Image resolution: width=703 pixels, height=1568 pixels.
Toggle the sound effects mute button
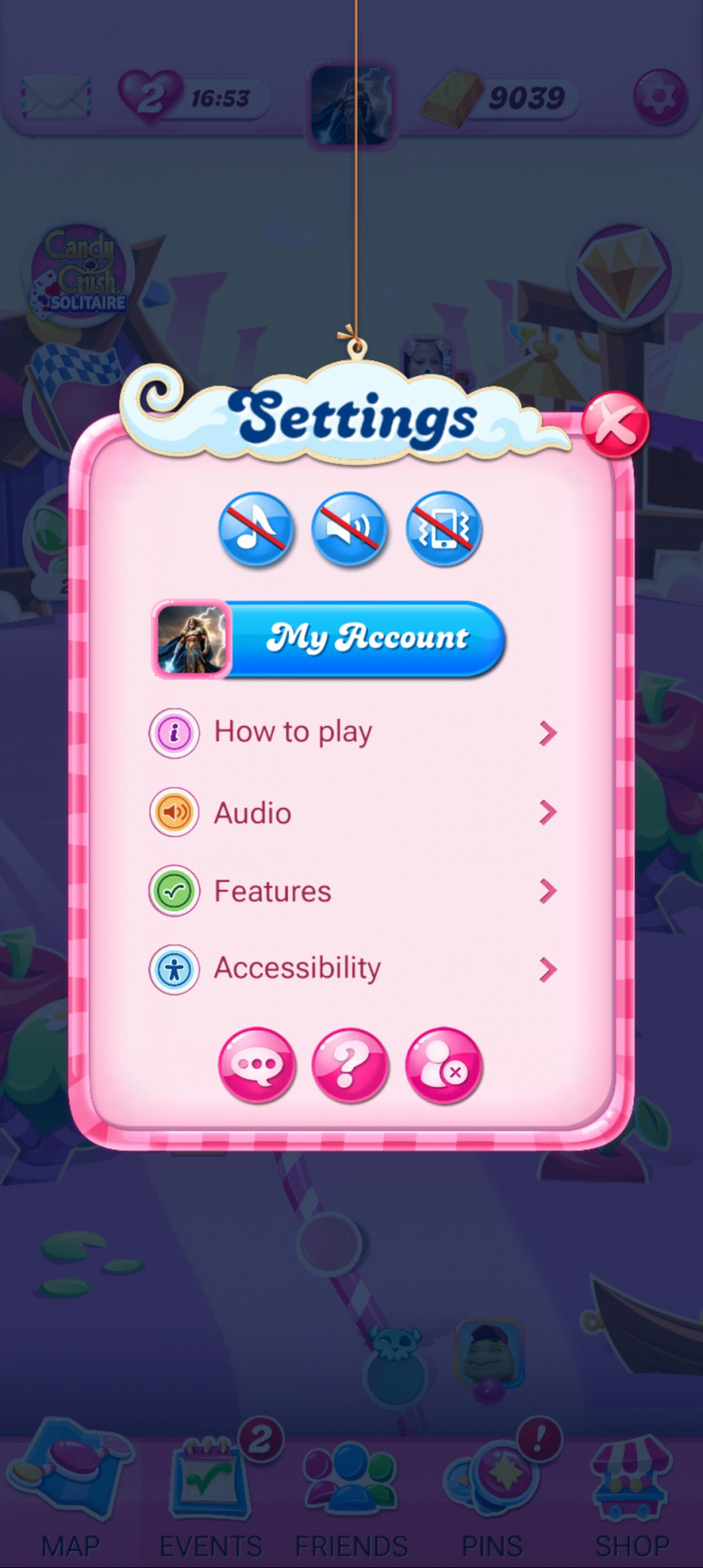[x=350, y=529]
